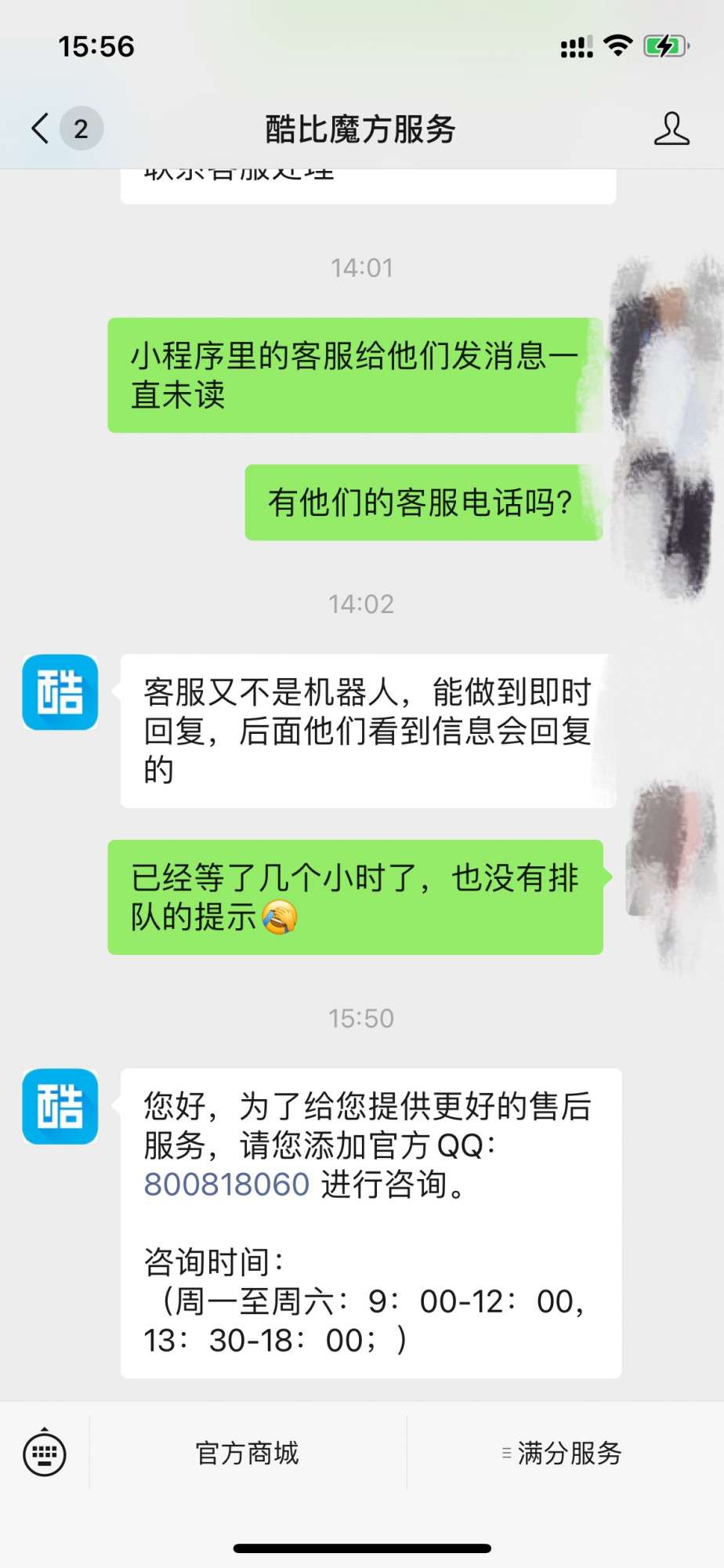Go back to the chat list
Image resolution: width=724 pixels, height=1568 pixels.
click(41, 129)
